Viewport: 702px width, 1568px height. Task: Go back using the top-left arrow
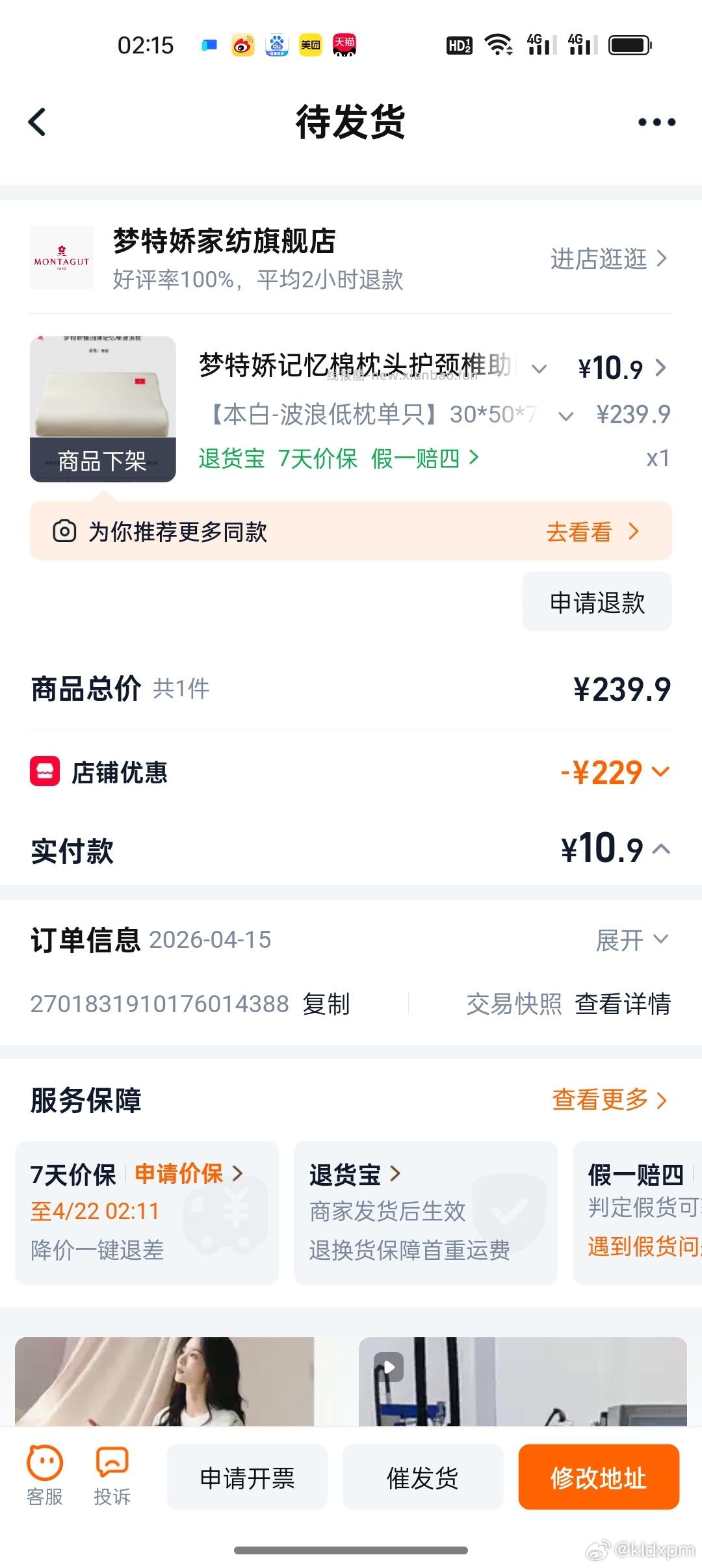click(x=37, y=122)
